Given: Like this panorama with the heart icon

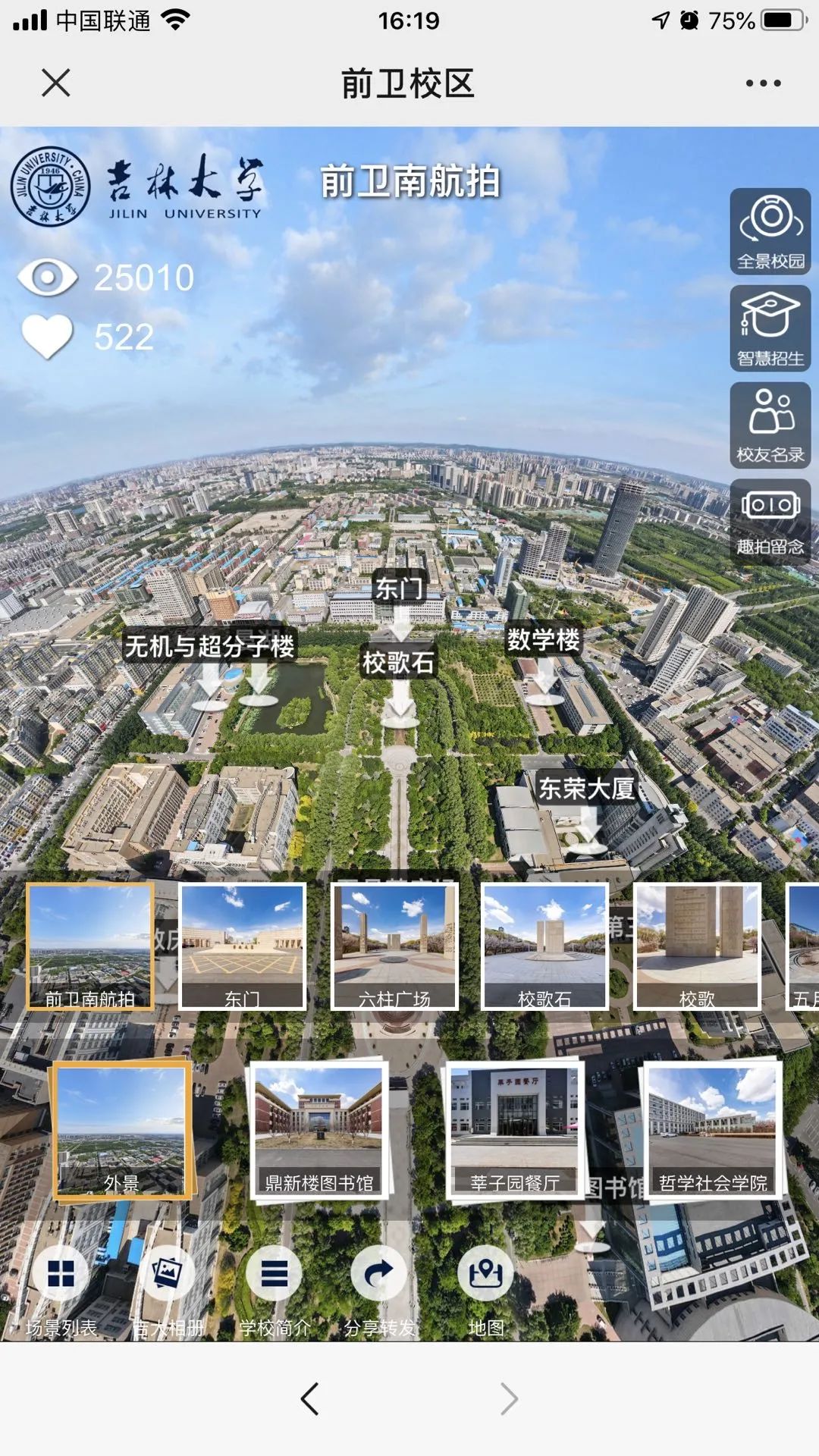Looking at the screenshot, I should [x=47, y=337].
